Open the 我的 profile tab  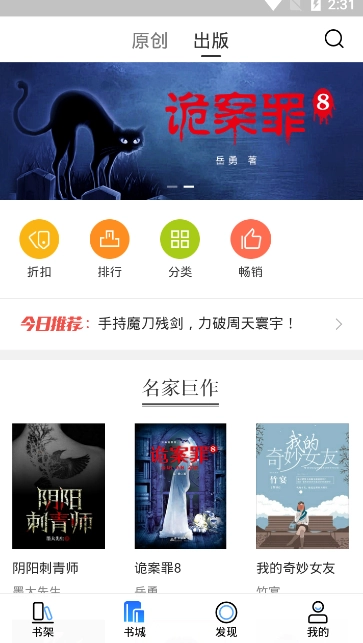[x=318, y=619]
